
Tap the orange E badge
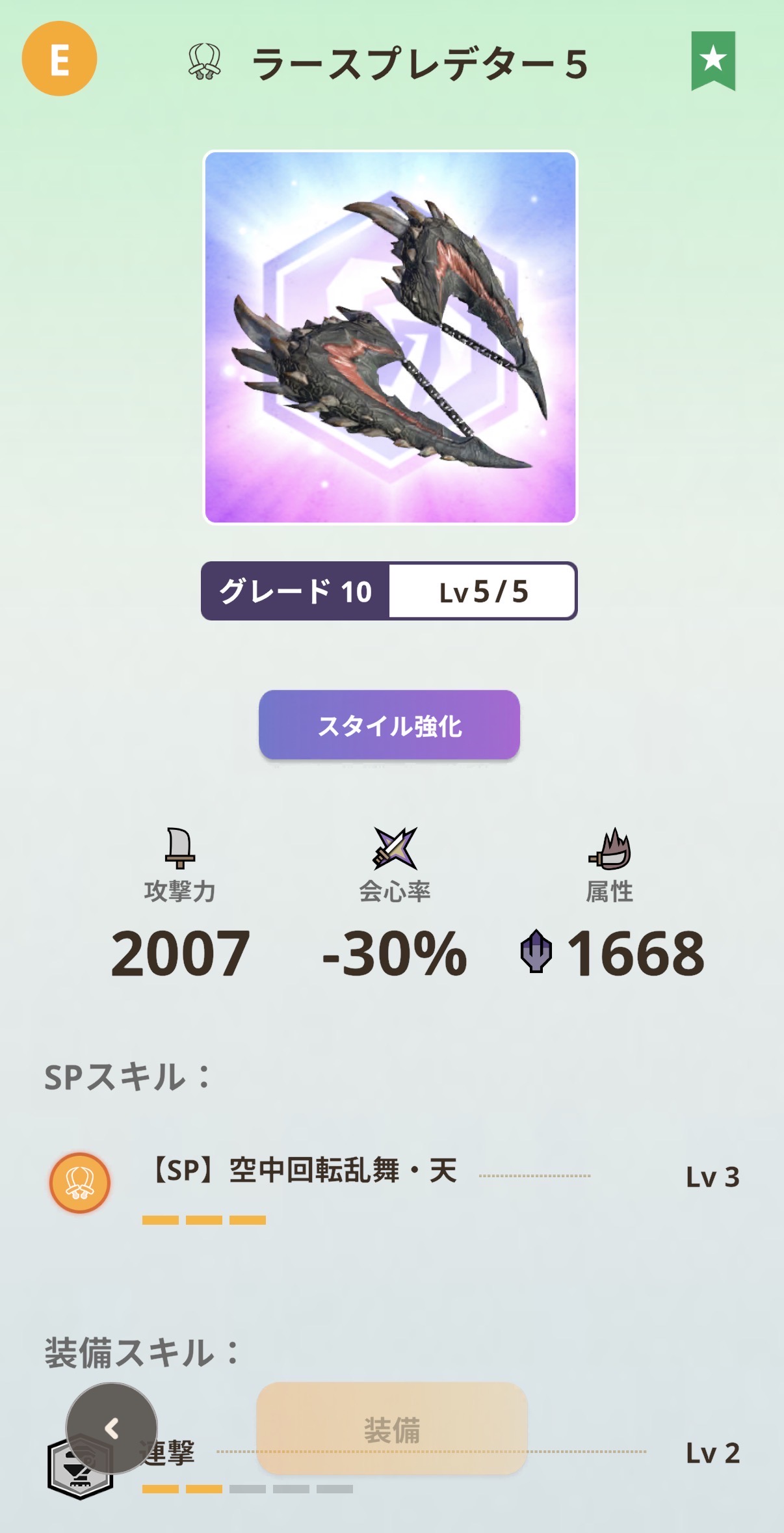pyautogui.click(x=59, y=59)
